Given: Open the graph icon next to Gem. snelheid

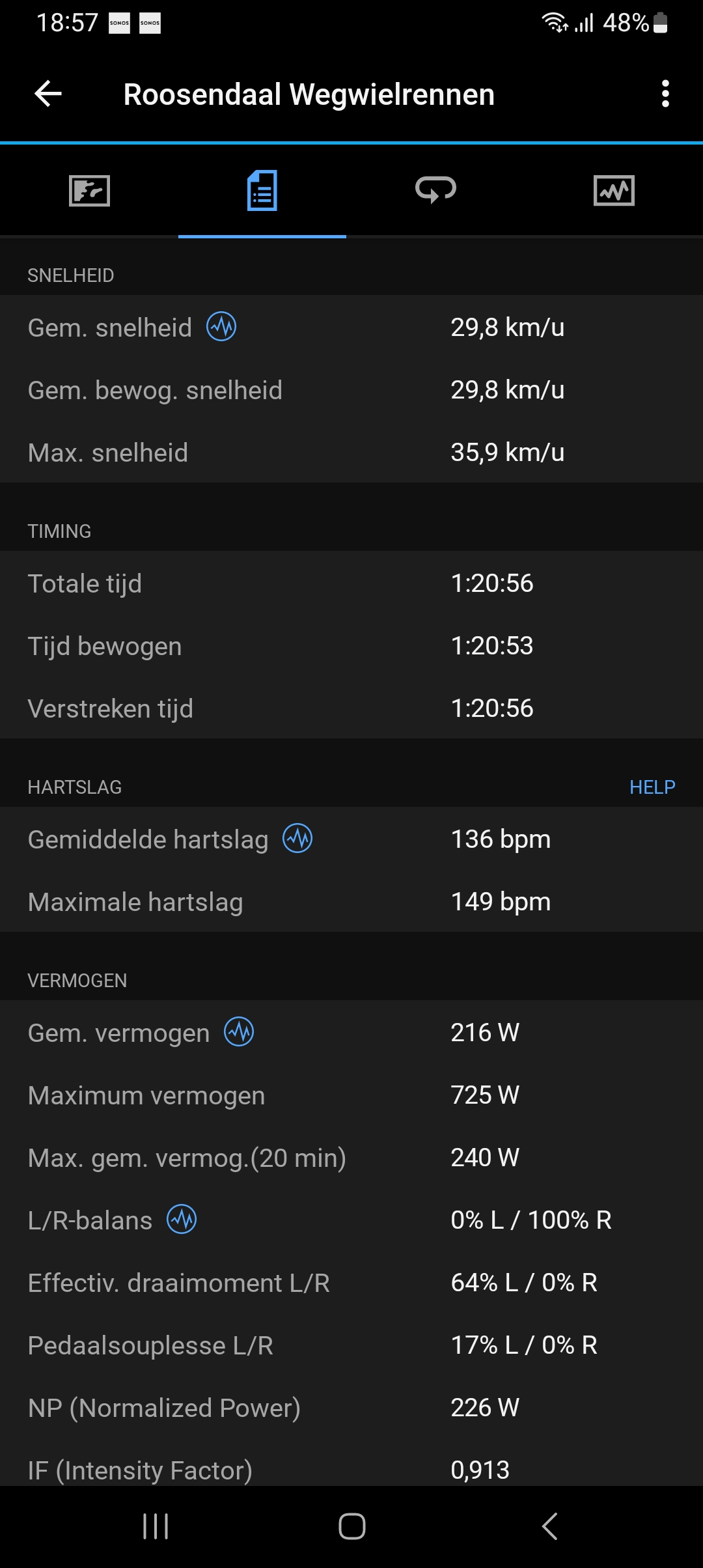Looking at the screenshot, I should pos(221,326).
